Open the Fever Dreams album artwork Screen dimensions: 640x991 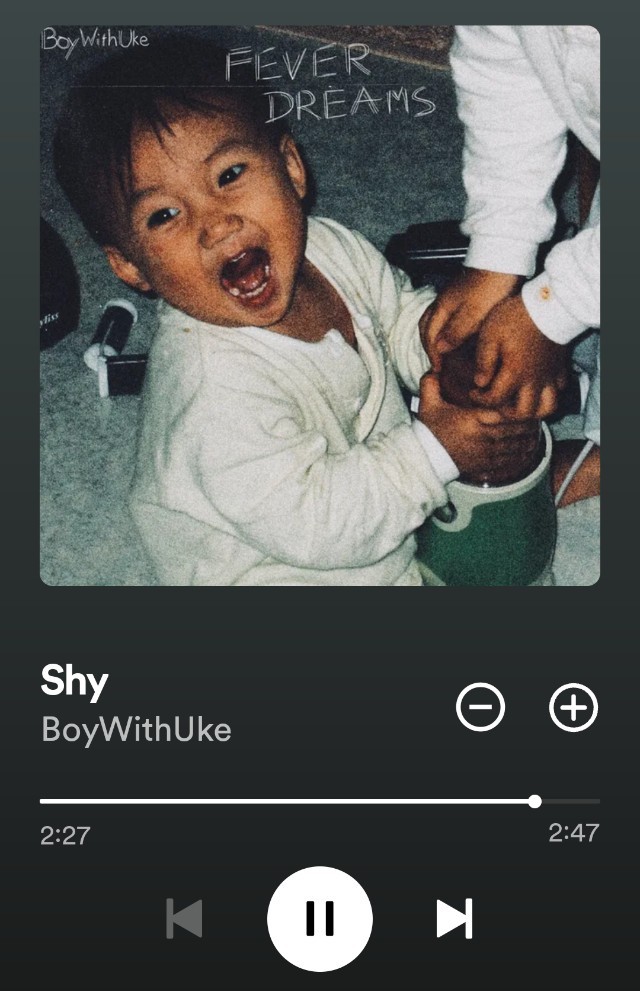pyautogui.click(x=320, y=305)
